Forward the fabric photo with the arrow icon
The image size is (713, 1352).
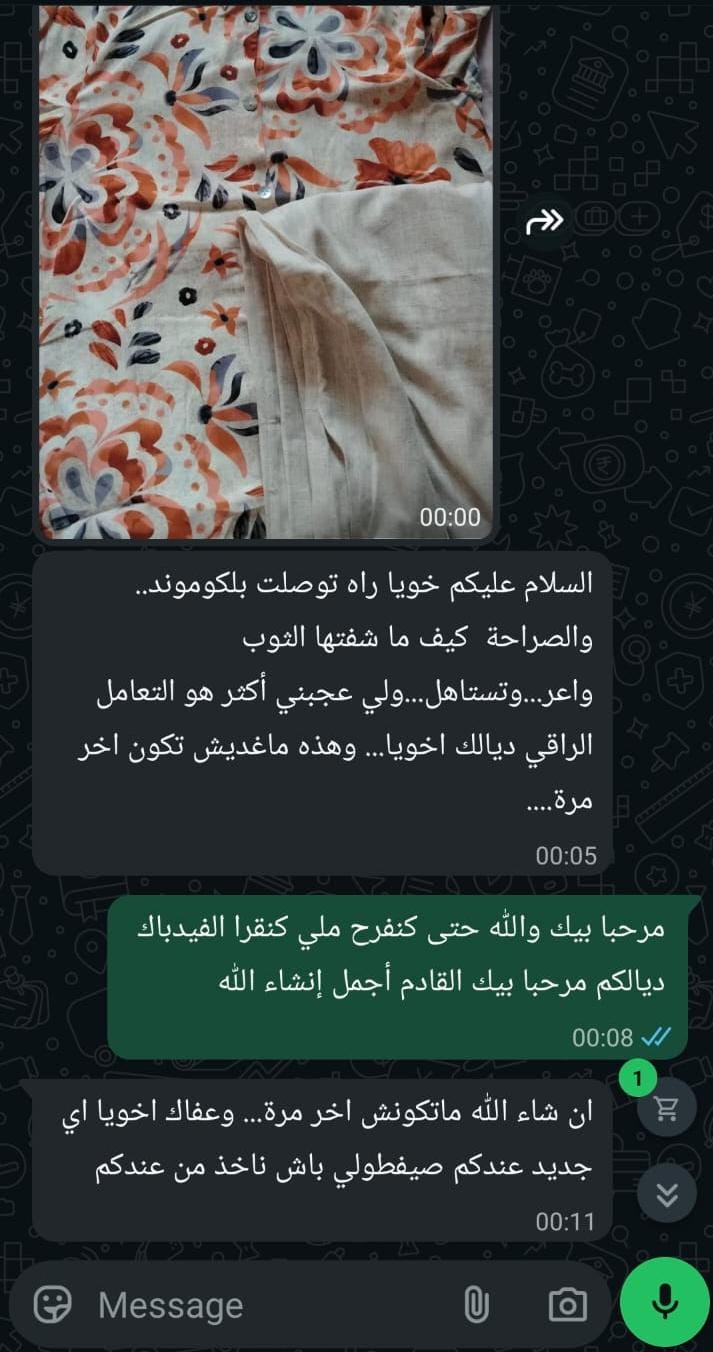pos(546,222)
